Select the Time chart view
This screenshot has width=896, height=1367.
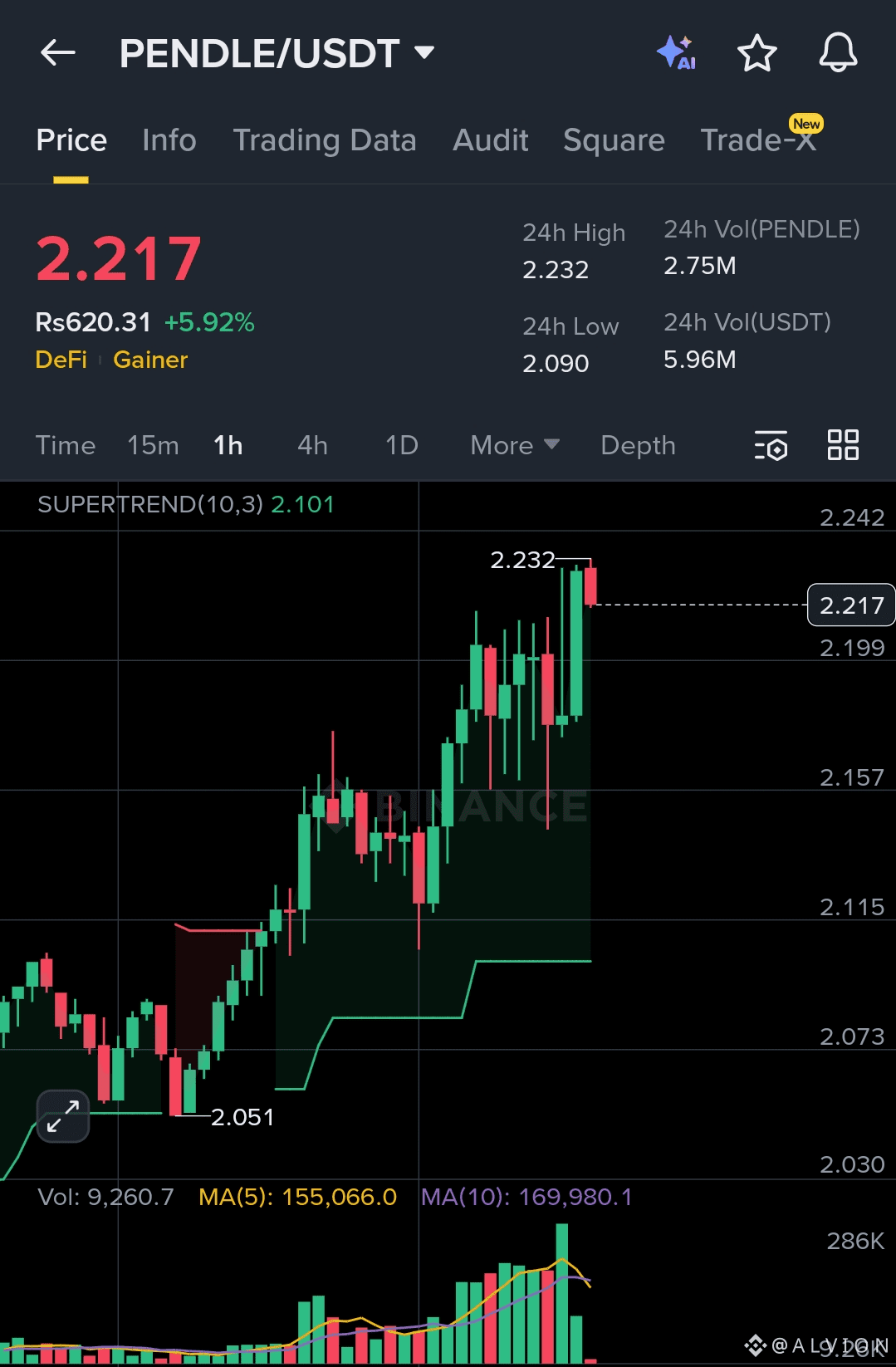[x=66, y=446]
